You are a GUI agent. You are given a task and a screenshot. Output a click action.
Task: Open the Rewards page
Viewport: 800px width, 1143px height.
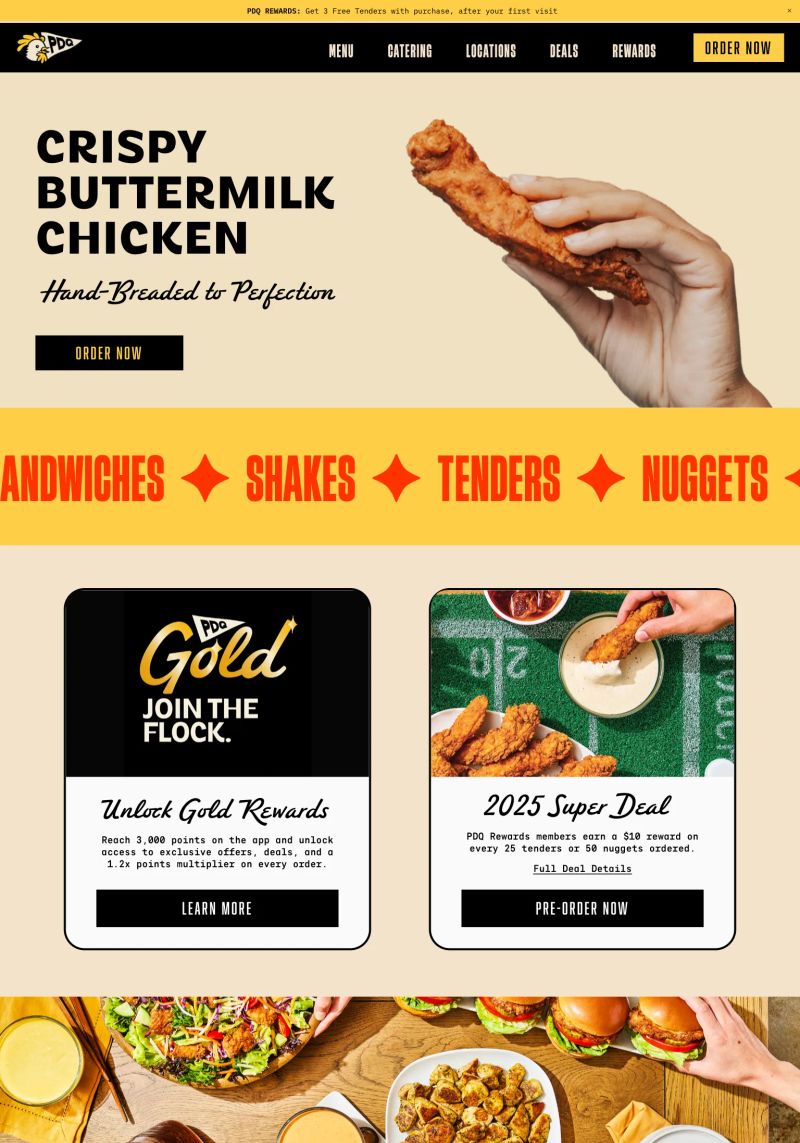coord(634,51)
